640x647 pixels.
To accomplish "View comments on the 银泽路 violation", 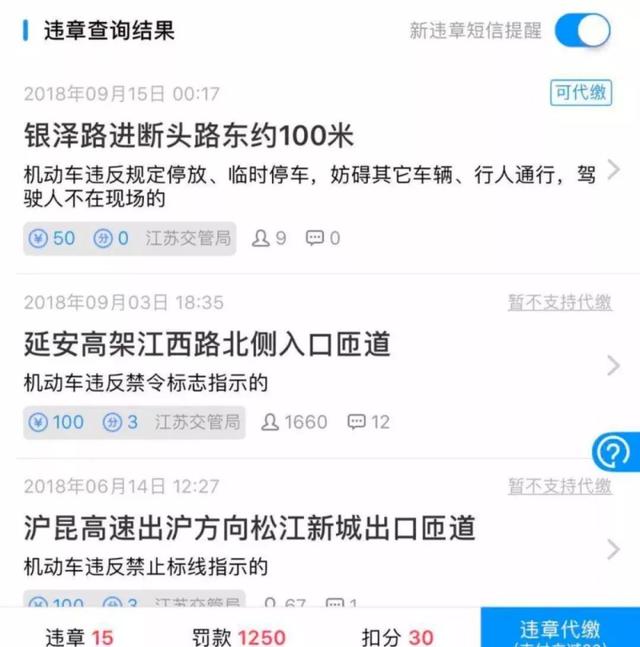I will coord(322,238).
